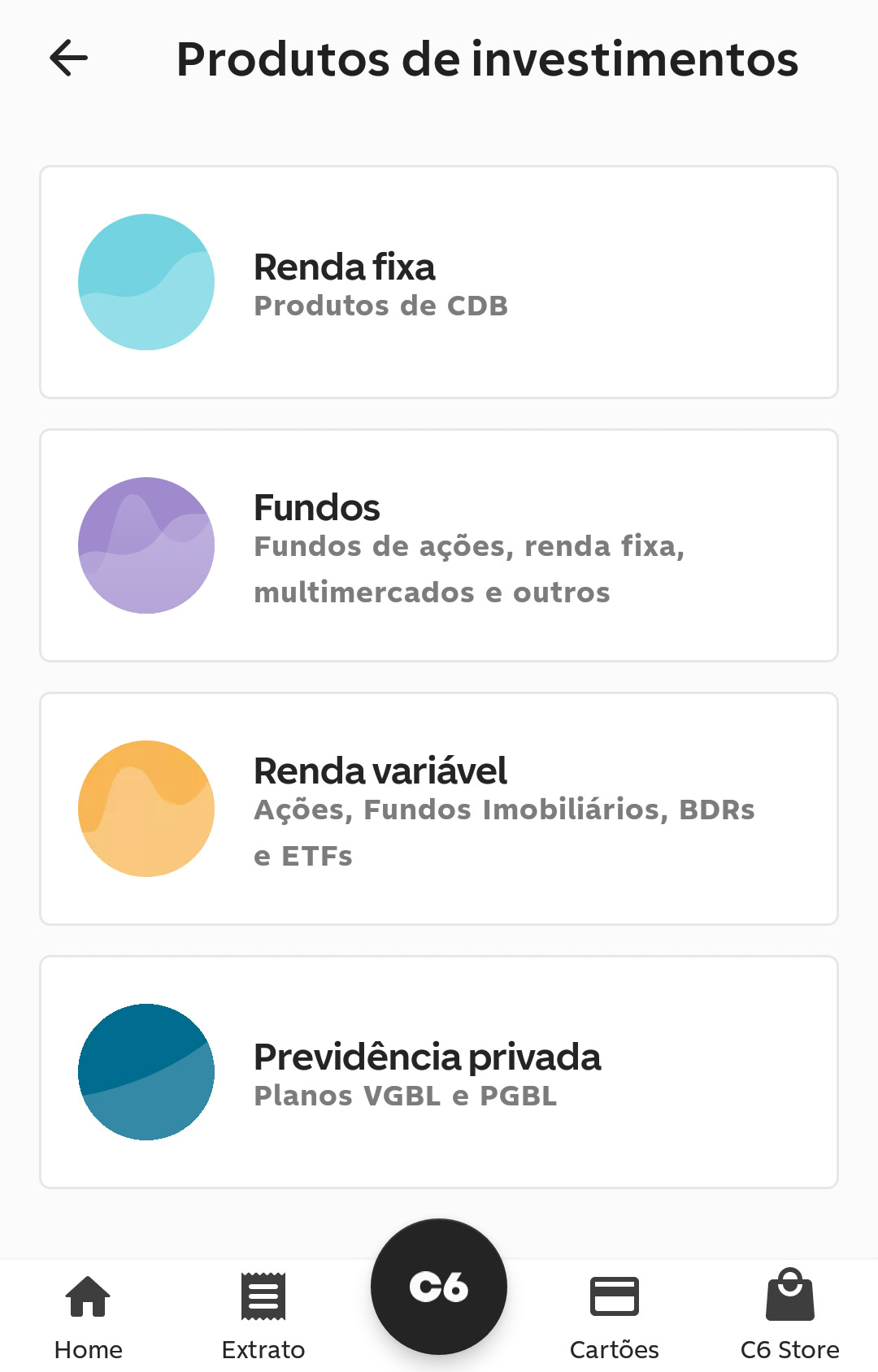Tap the dark blue Previdência privada circle icon
This screenshot has width=878, height=1372.
(146, 1072)
